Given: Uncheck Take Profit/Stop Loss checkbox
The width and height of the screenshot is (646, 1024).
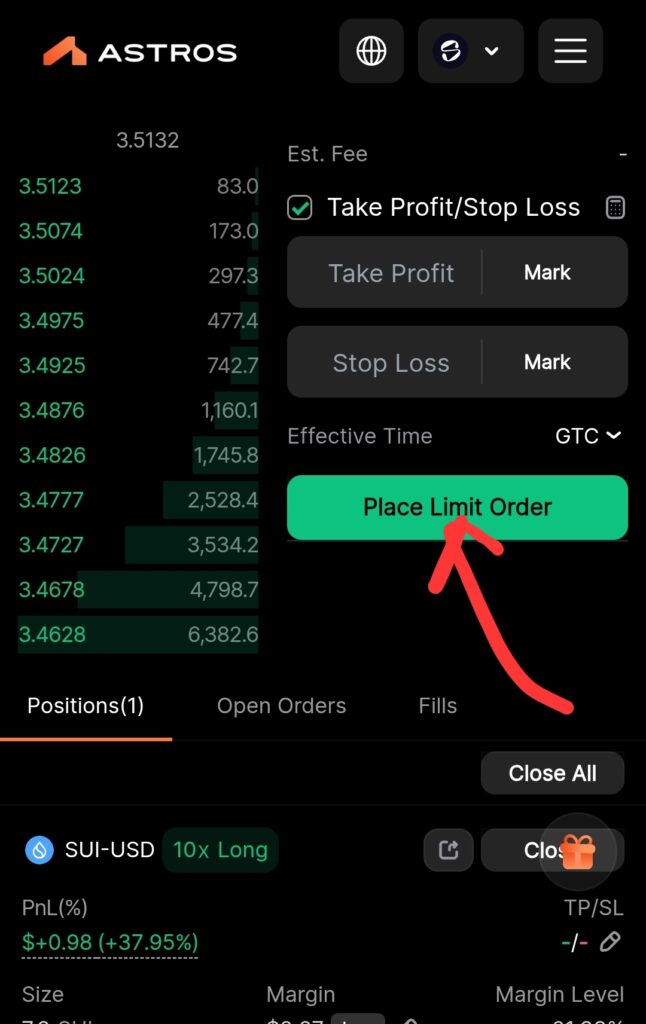Looking at the screenshot, I should 300,208.
